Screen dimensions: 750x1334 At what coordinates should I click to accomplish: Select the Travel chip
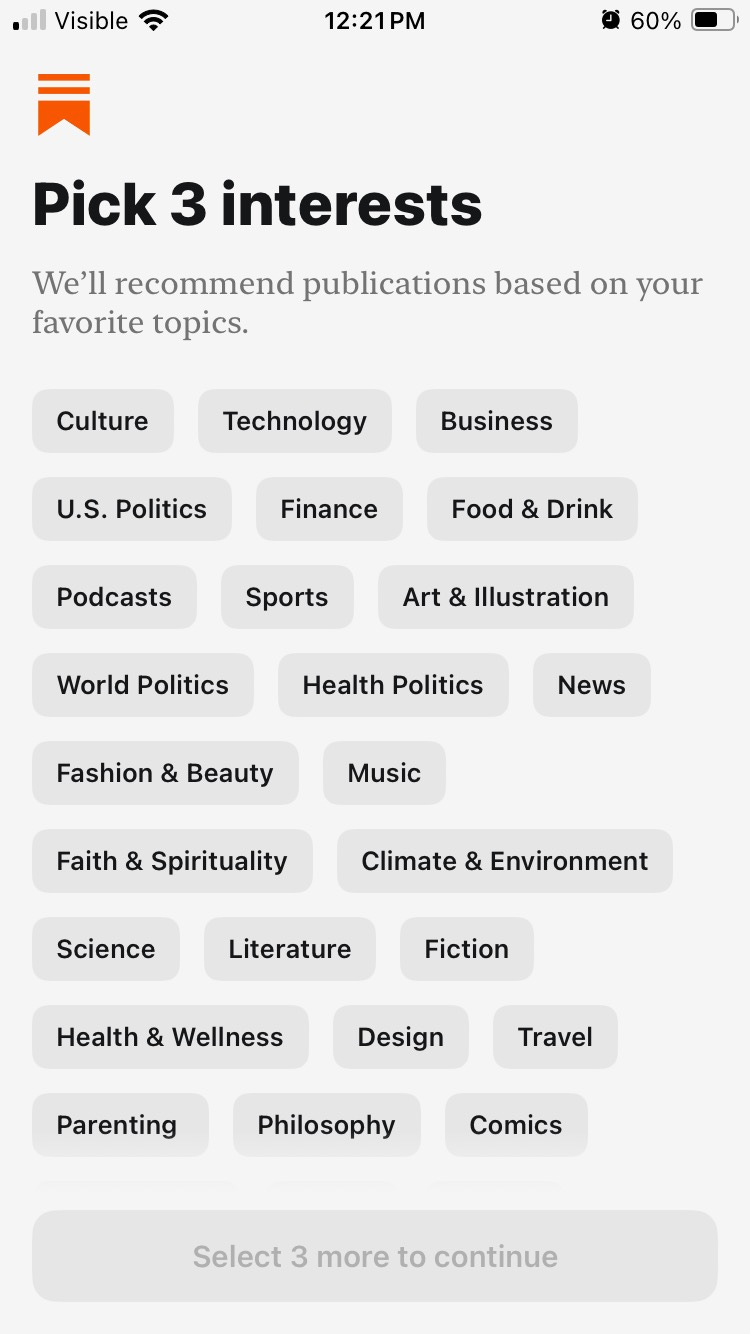click(x=555, y=1037)
